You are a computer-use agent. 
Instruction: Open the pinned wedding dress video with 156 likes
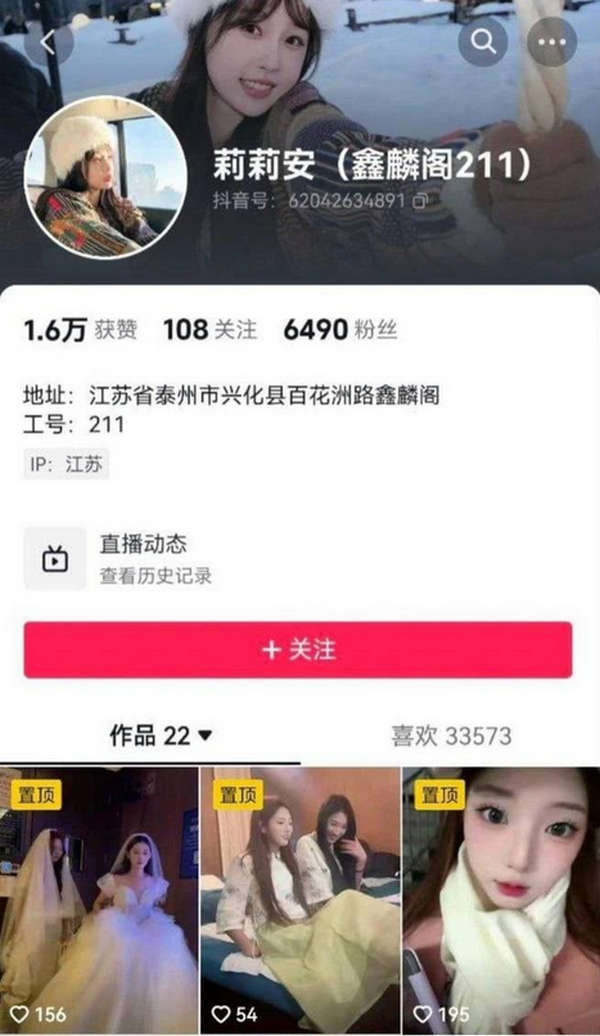(x=98, y=900)
